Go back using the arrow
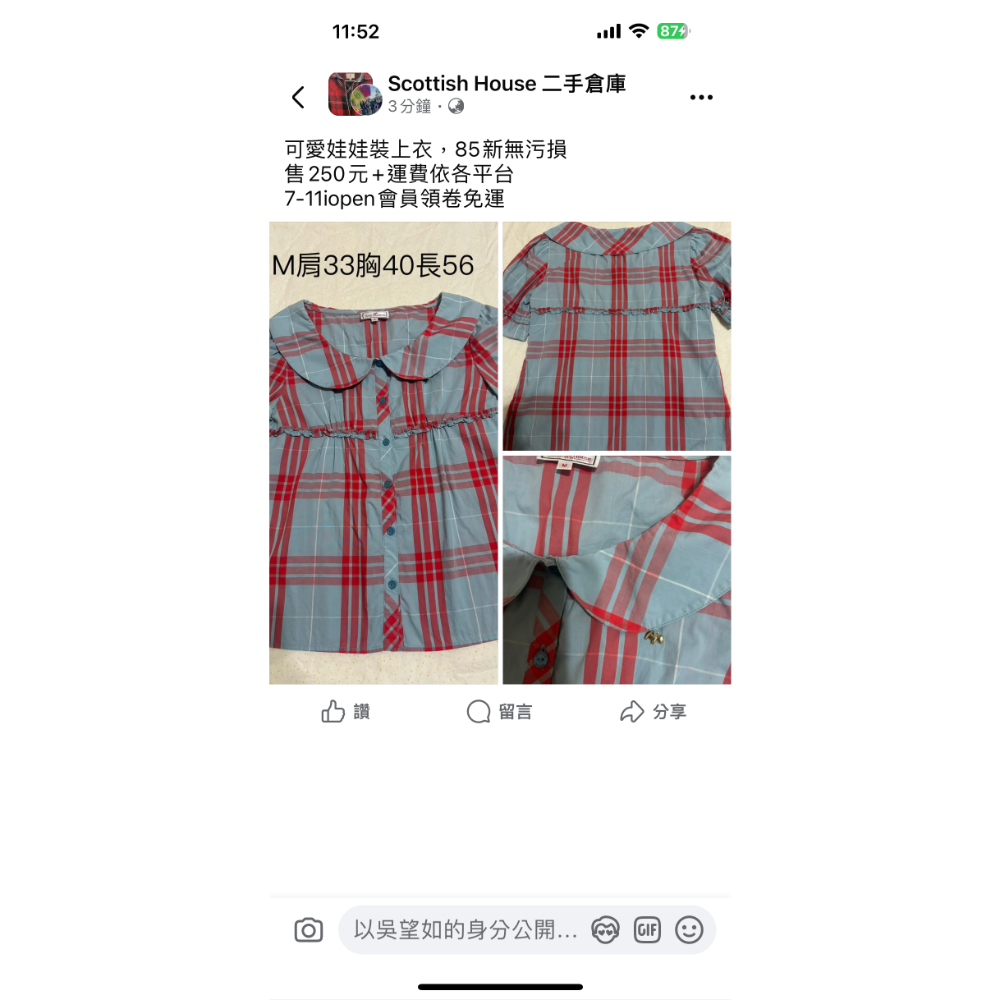Image resolution: width=1000 pixels, height=1000 pixels. pyautogui.click(x=298, y=97)
